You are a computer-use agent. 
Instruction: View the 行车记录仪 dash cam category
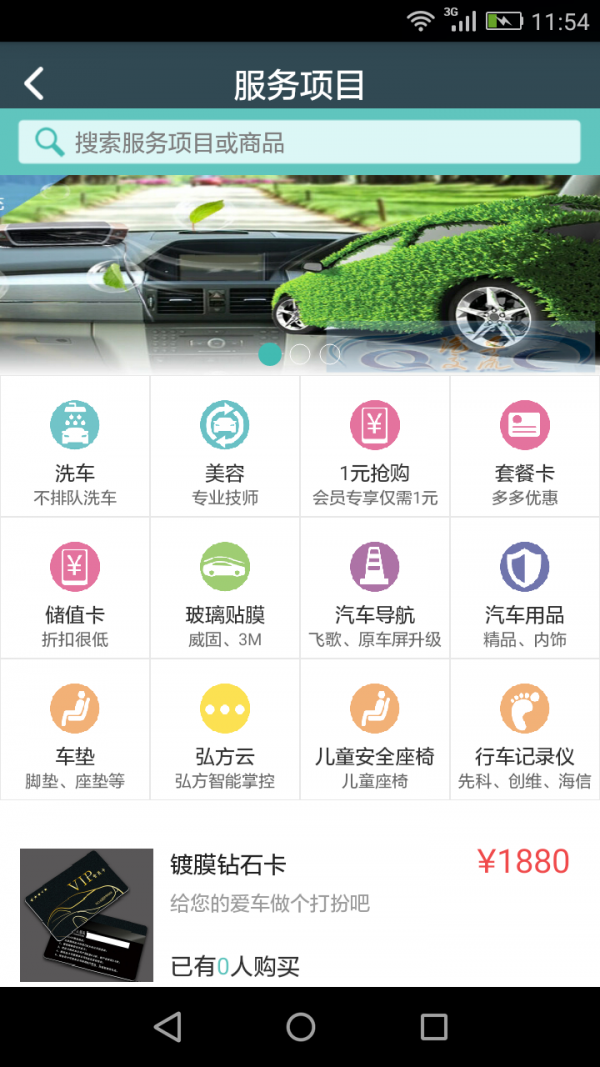click(x=525, y=731)
